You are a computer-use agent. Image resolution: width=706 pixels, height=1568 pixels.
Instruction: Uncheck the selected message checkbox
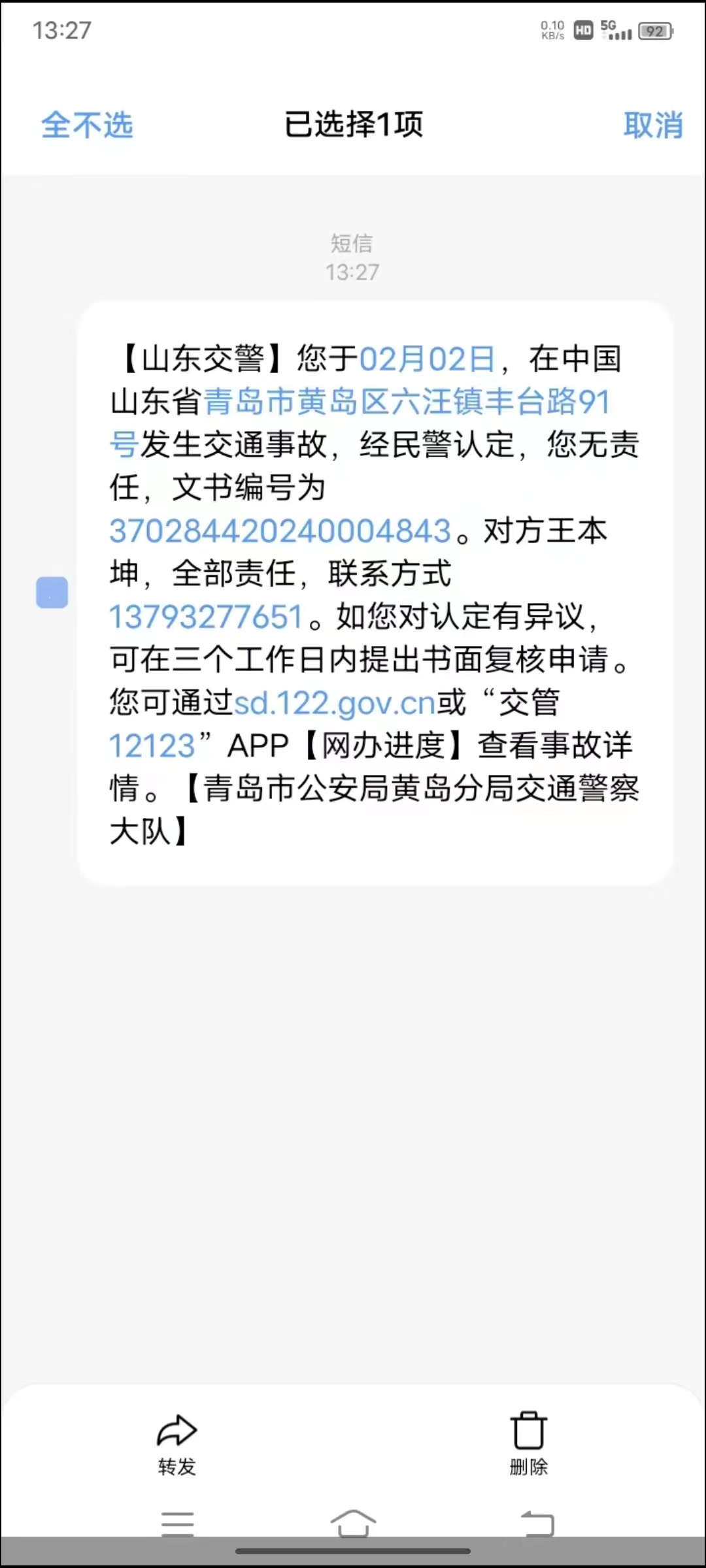[x=52, y=593]
